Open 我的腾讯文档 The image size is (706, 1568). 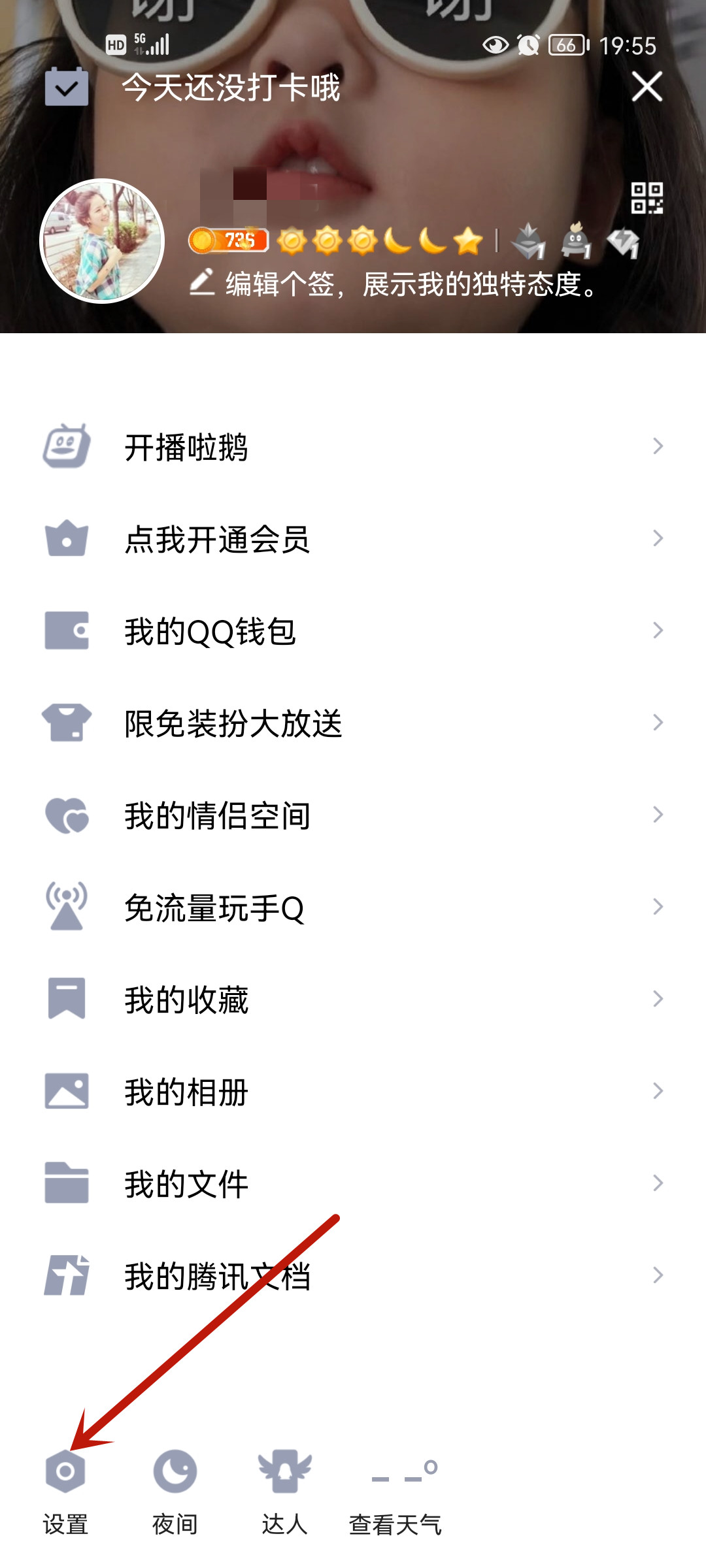[353, 1276]
